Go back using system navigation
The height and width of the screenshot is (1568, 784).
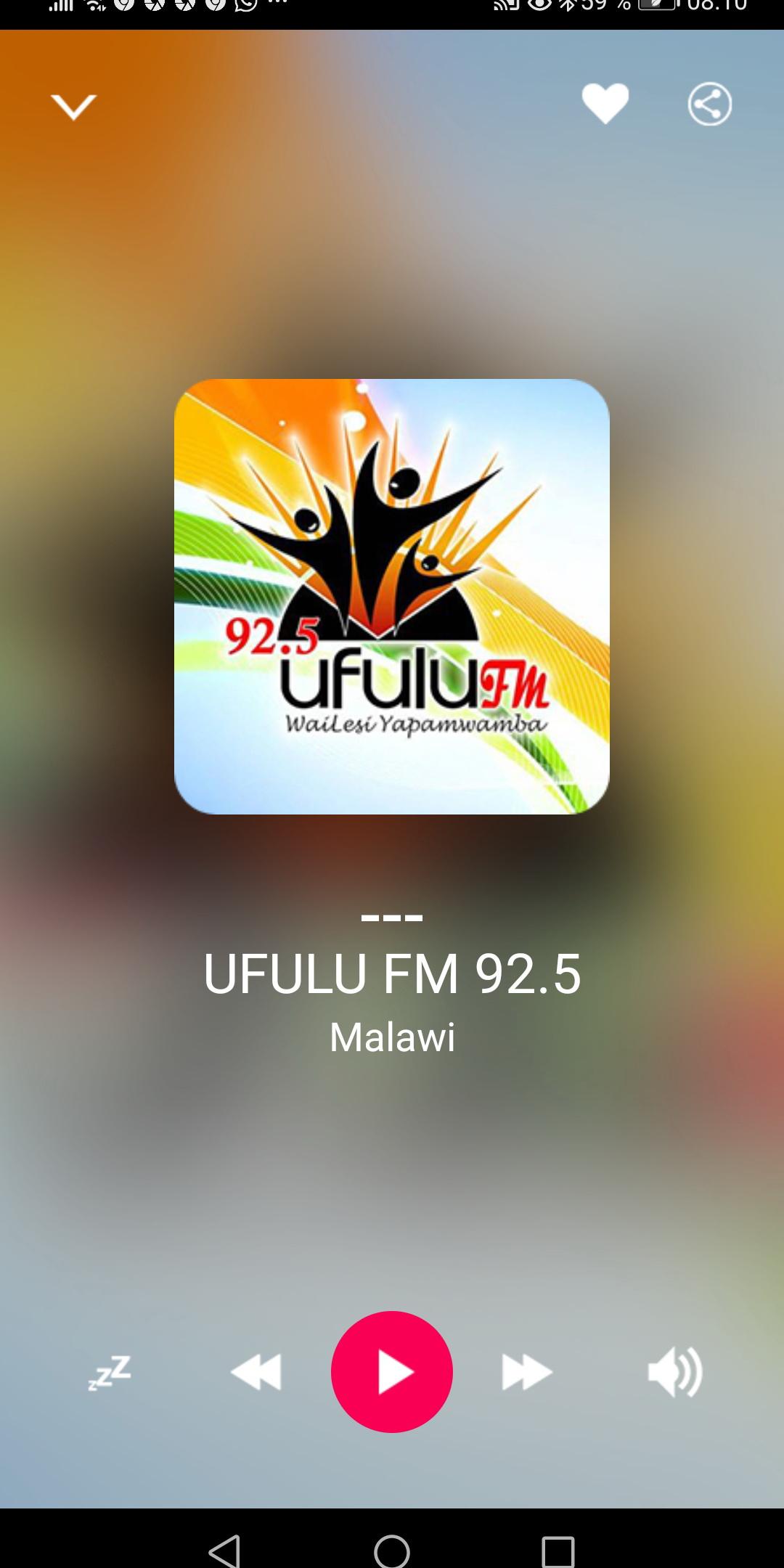(224, 1552)
